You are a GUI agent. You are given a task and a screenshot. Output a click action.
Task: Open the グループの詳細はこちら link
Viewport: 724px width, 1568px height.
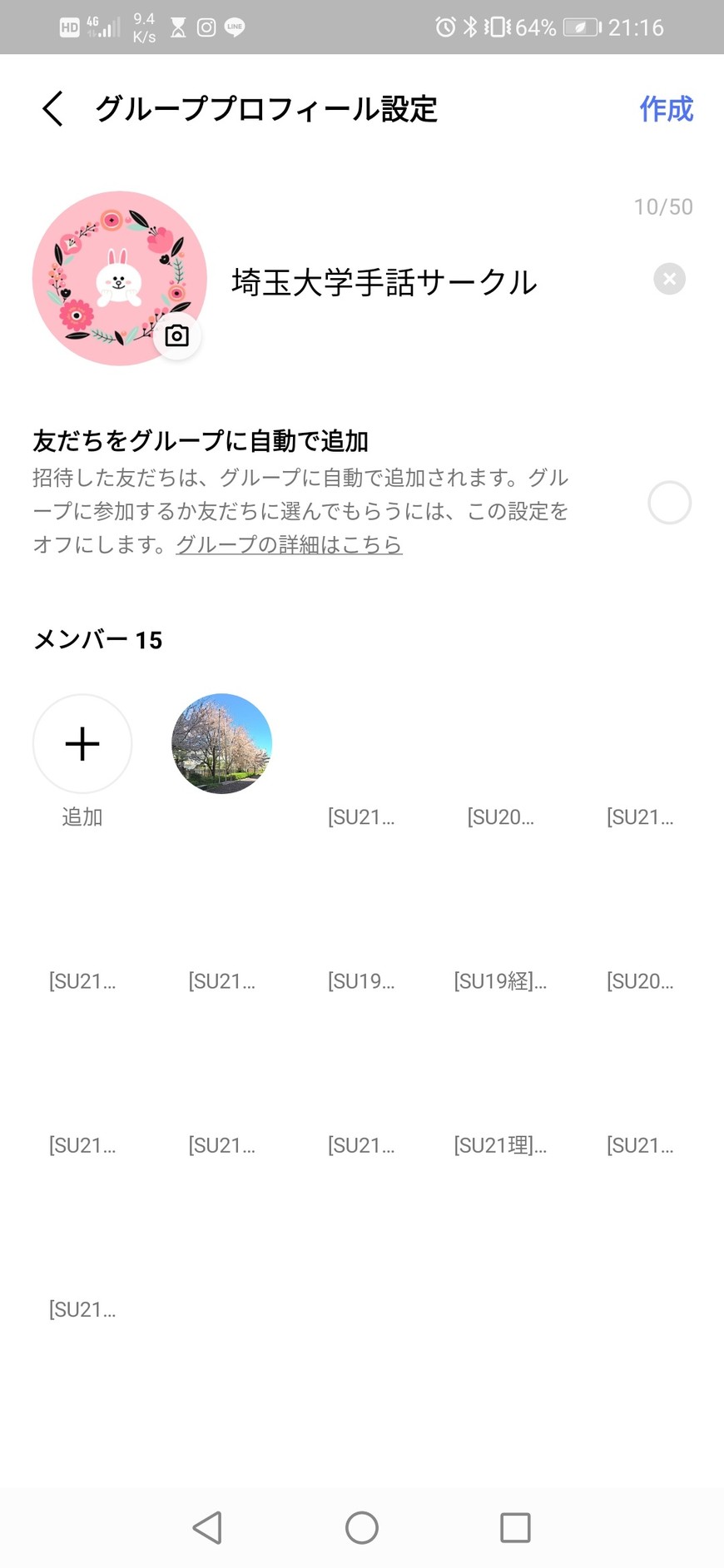click(x=289, y=544)
